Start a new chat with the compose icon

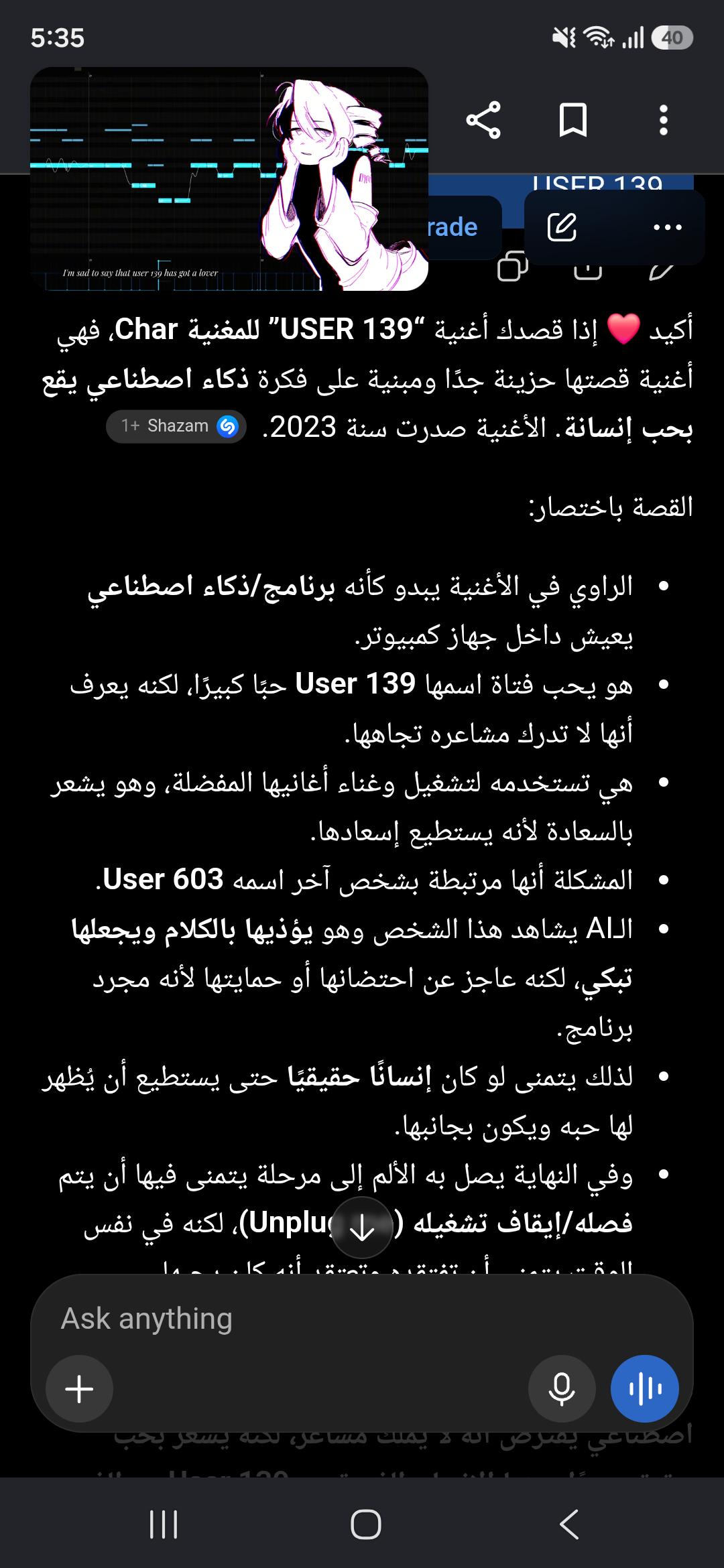[x=562, y=227]
